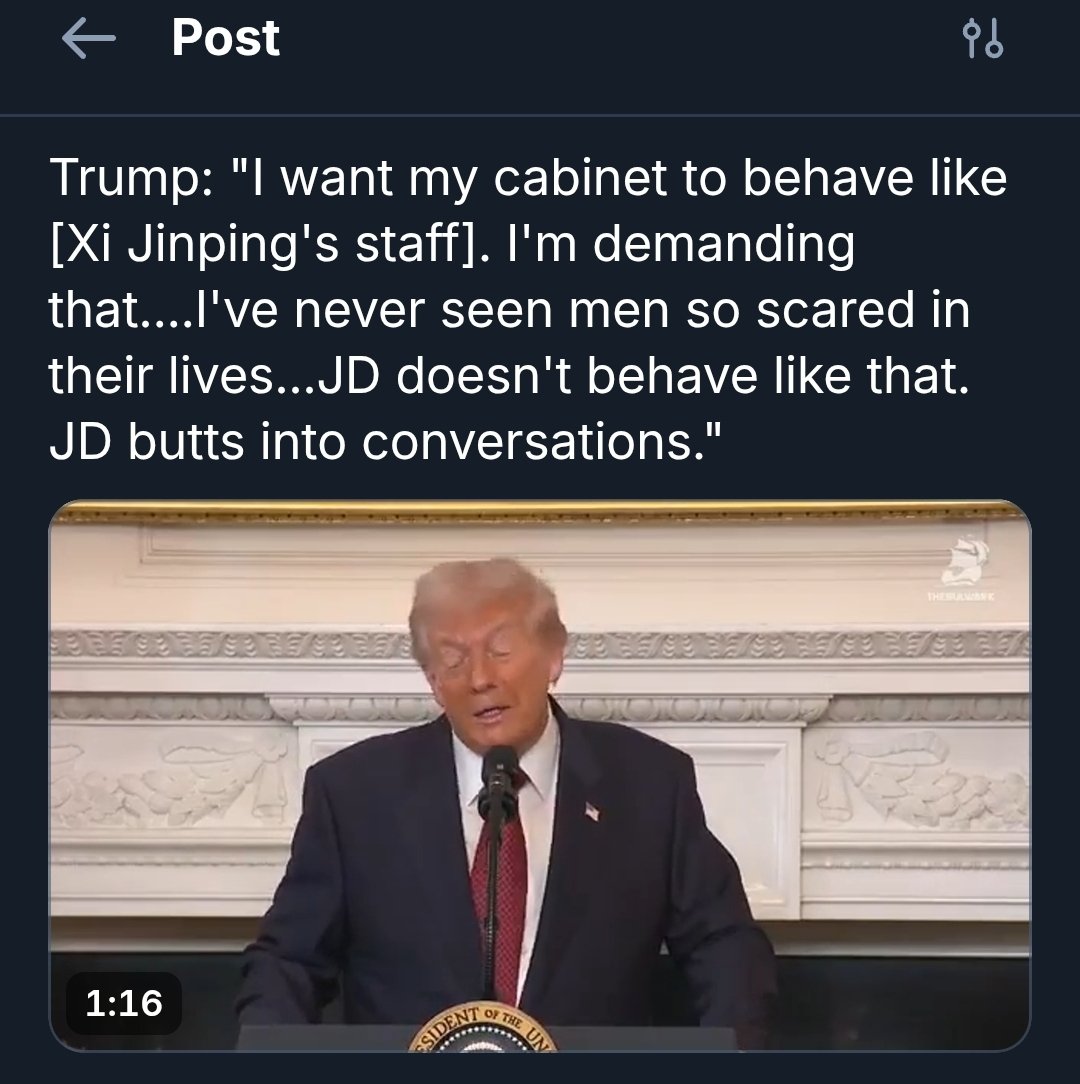Image resolution: width=1080 pixels, height=1084 pixels.
Task: Play the 1:16 video in the post
Action: 540,775
